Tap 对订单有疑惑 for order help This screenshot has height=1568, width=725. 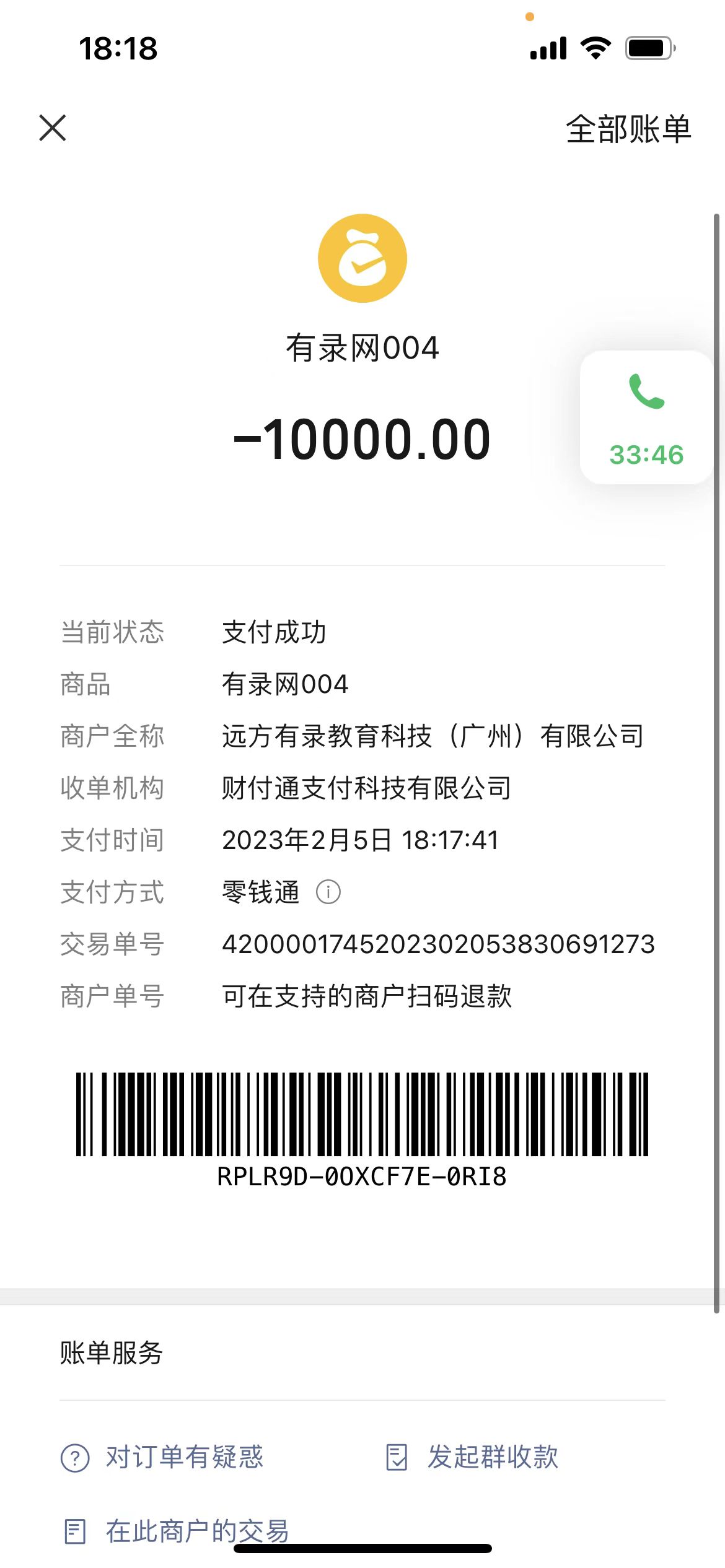click(x=162, y=1457)
